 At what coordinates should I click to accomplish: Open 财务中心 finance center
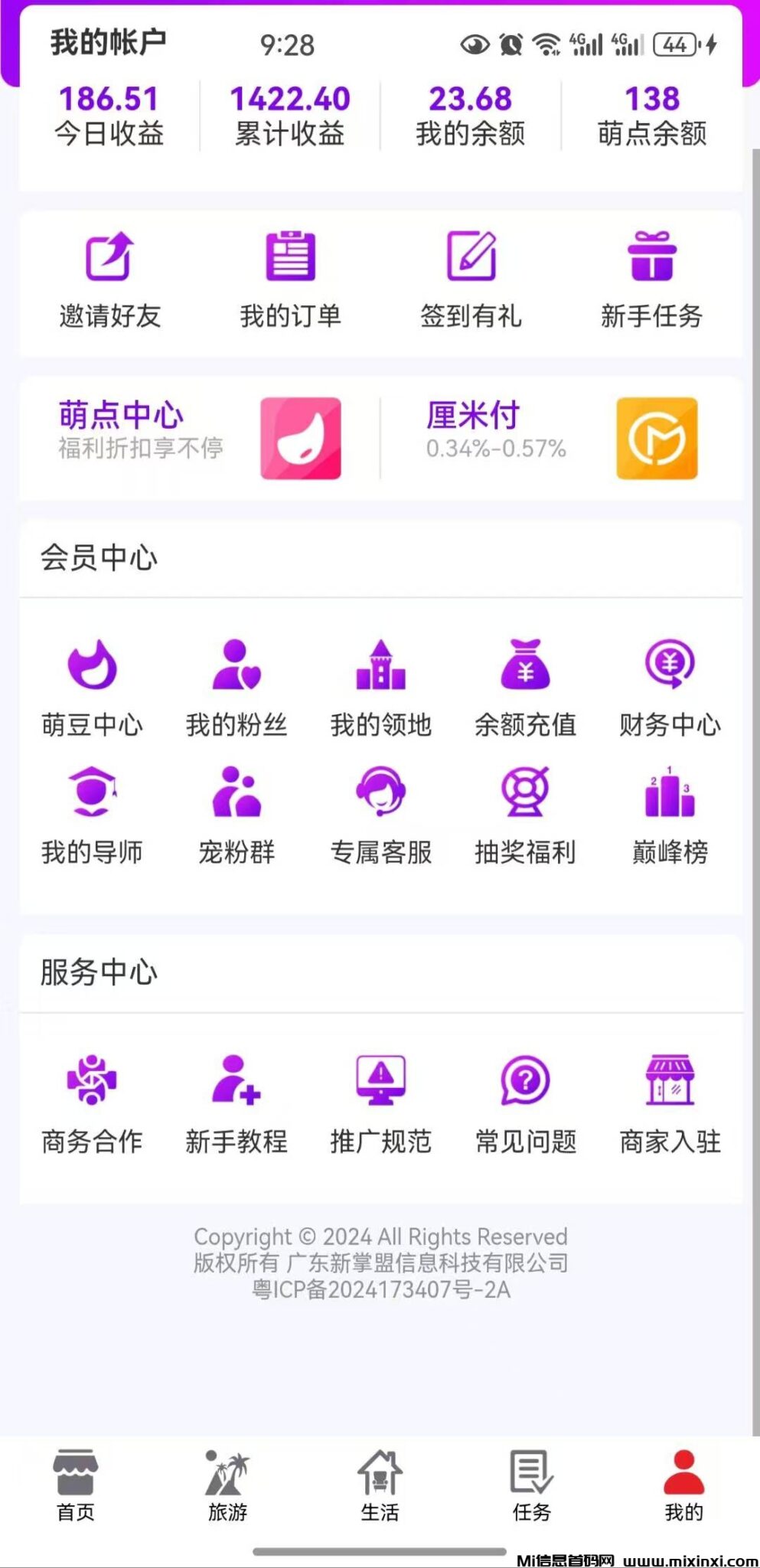tap(670, 687)
